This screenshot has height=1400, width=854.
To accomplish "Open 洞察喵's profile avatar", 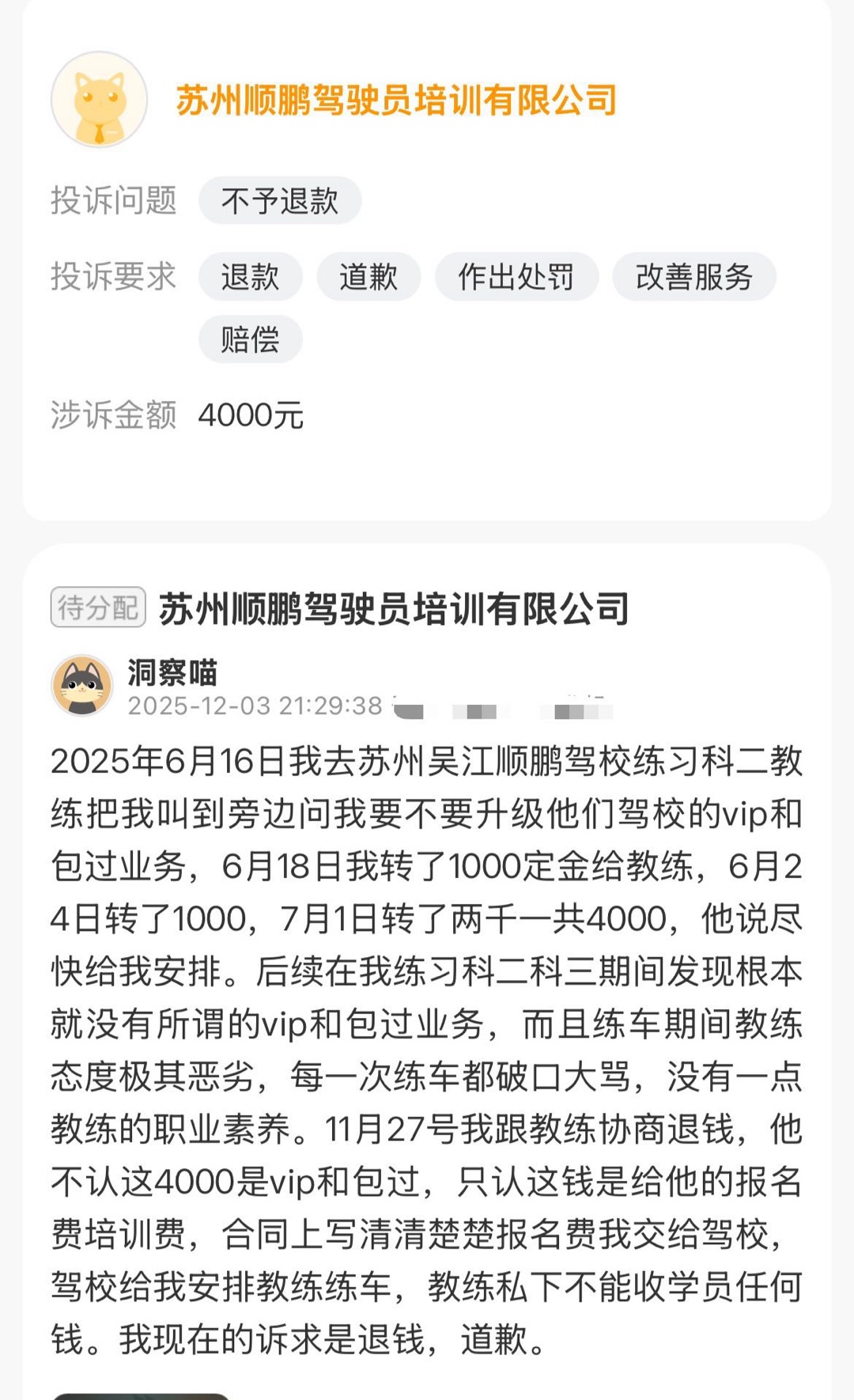I will (x=82, y=685).
